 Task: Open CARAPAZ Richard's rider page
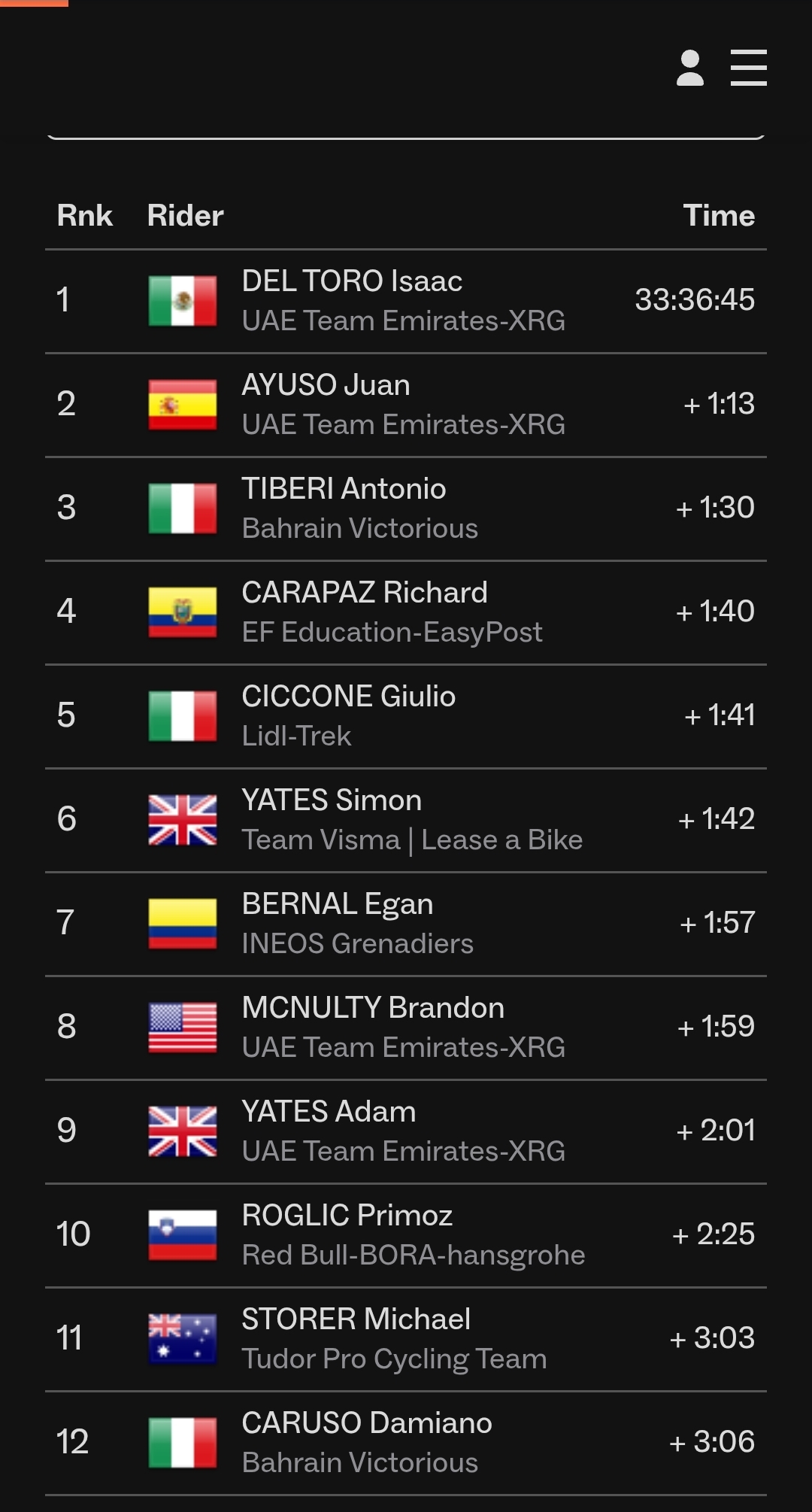click(x=365, y=593)
